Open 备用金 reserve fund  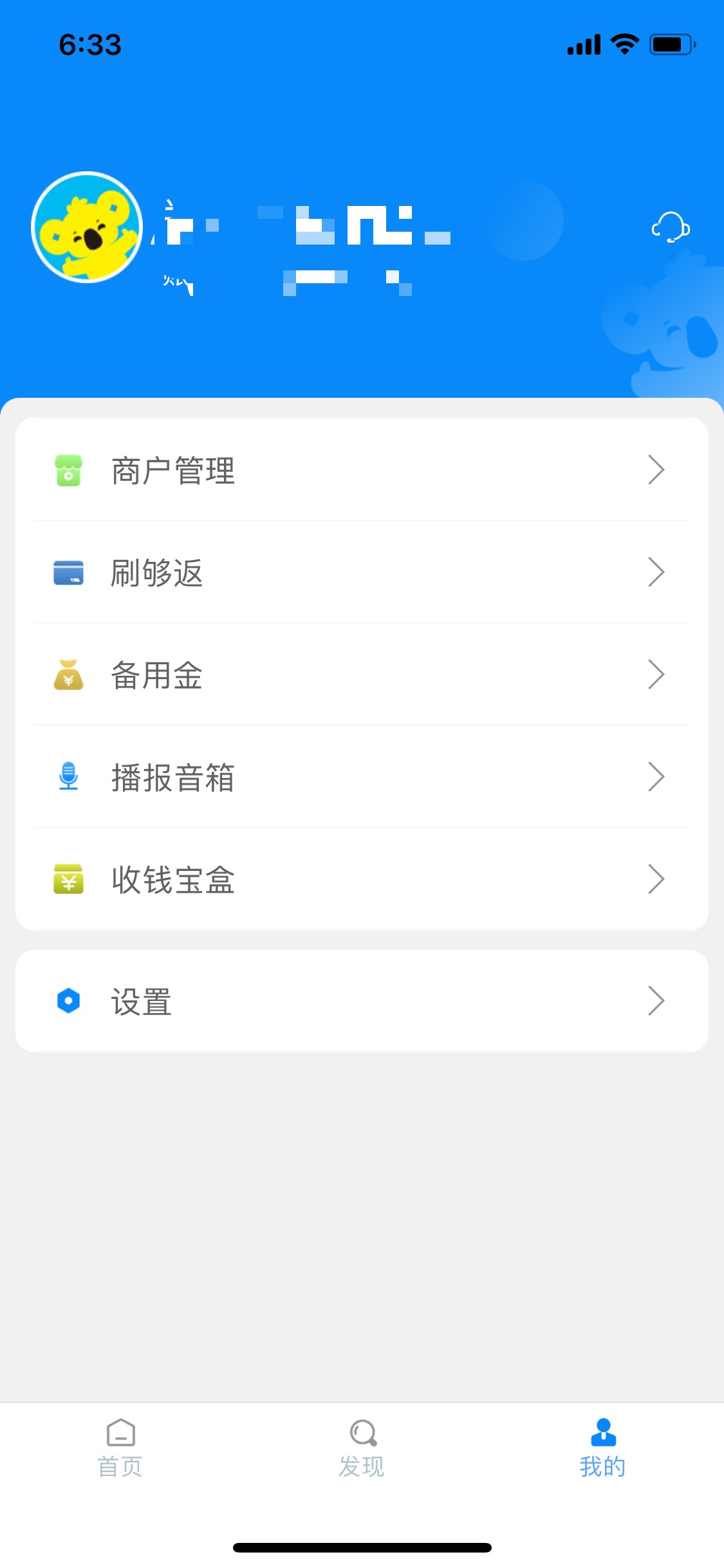[362, 675]
